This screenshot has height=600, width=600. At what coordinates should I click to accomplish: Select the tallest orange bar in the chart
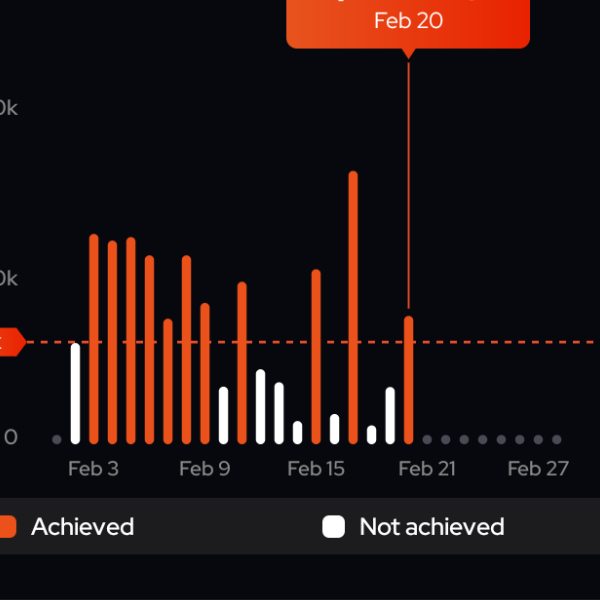[353, 307]
